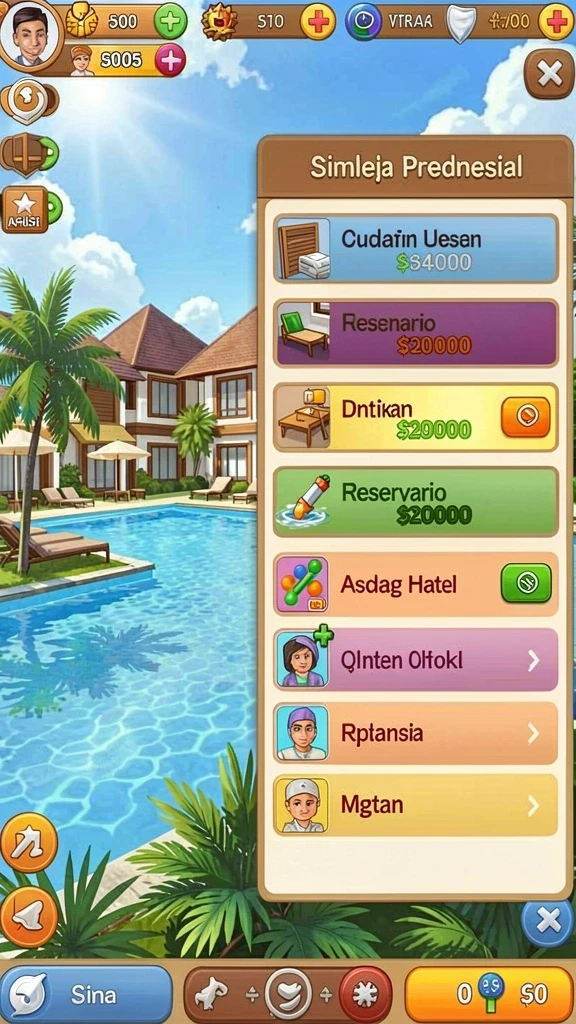The height and width of the screenshot is (1024, 576).
Task: Close the Simleja Prednesial panel with the brown X
Action: [x=549, y=75]
